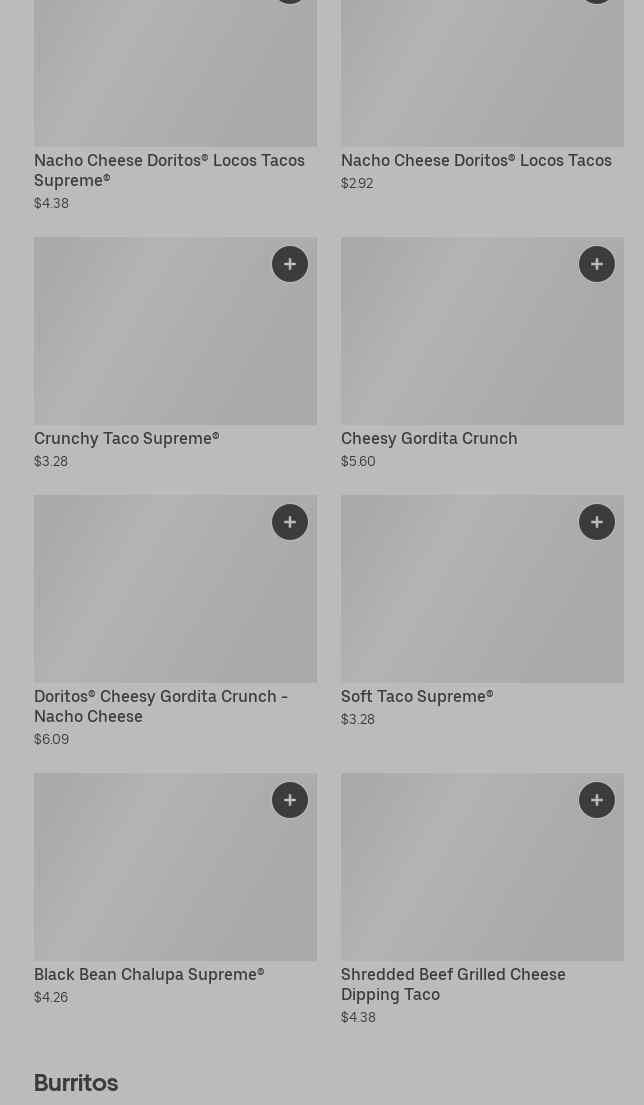Open Doritos Cheesy Gordita Crunch item details
This screenshot has width=644, height=1105.
(x=175, y=621)
